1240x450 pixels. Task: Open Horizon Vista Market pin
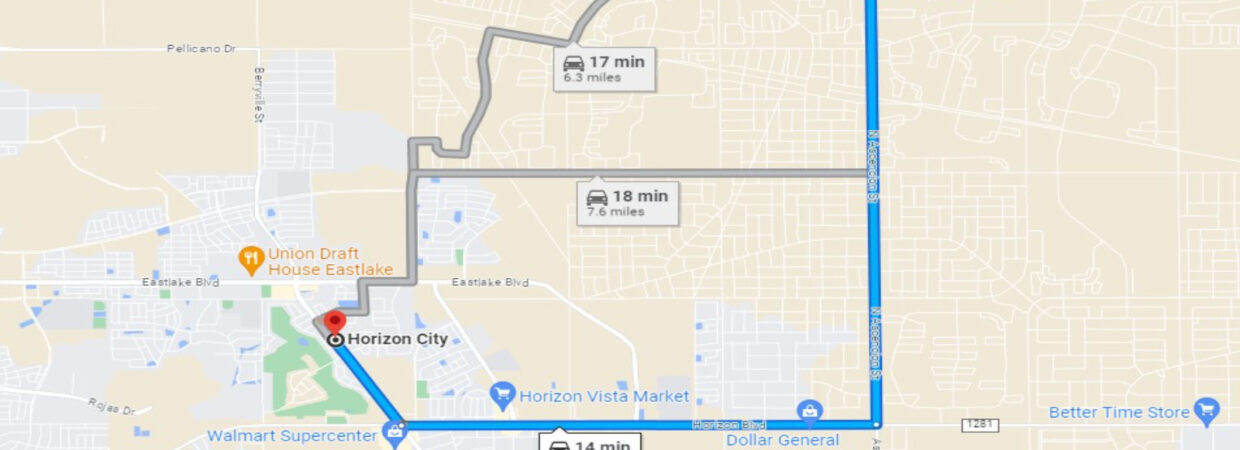pos(502,395)
